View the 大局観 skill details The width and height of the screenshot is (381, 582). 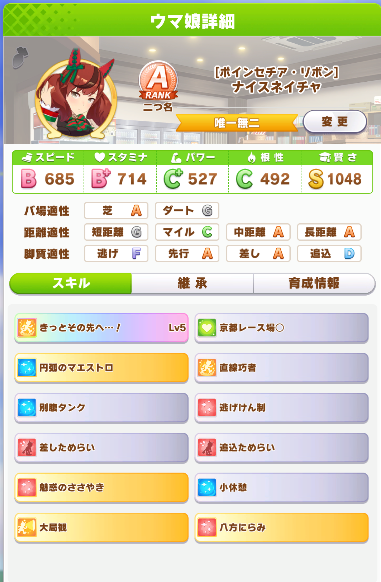(x=101, y=527)
